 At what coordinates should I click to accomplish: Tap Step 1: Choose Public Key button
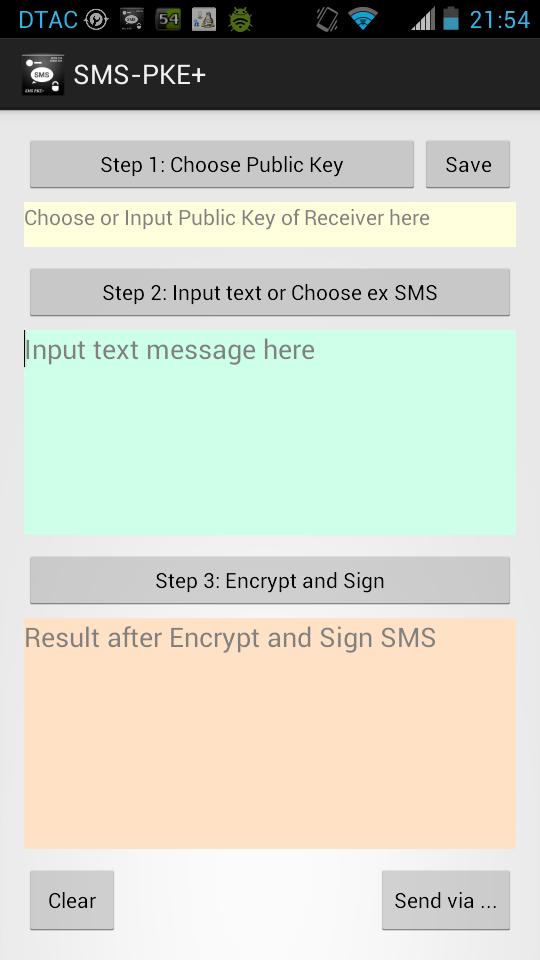(222, 164)
